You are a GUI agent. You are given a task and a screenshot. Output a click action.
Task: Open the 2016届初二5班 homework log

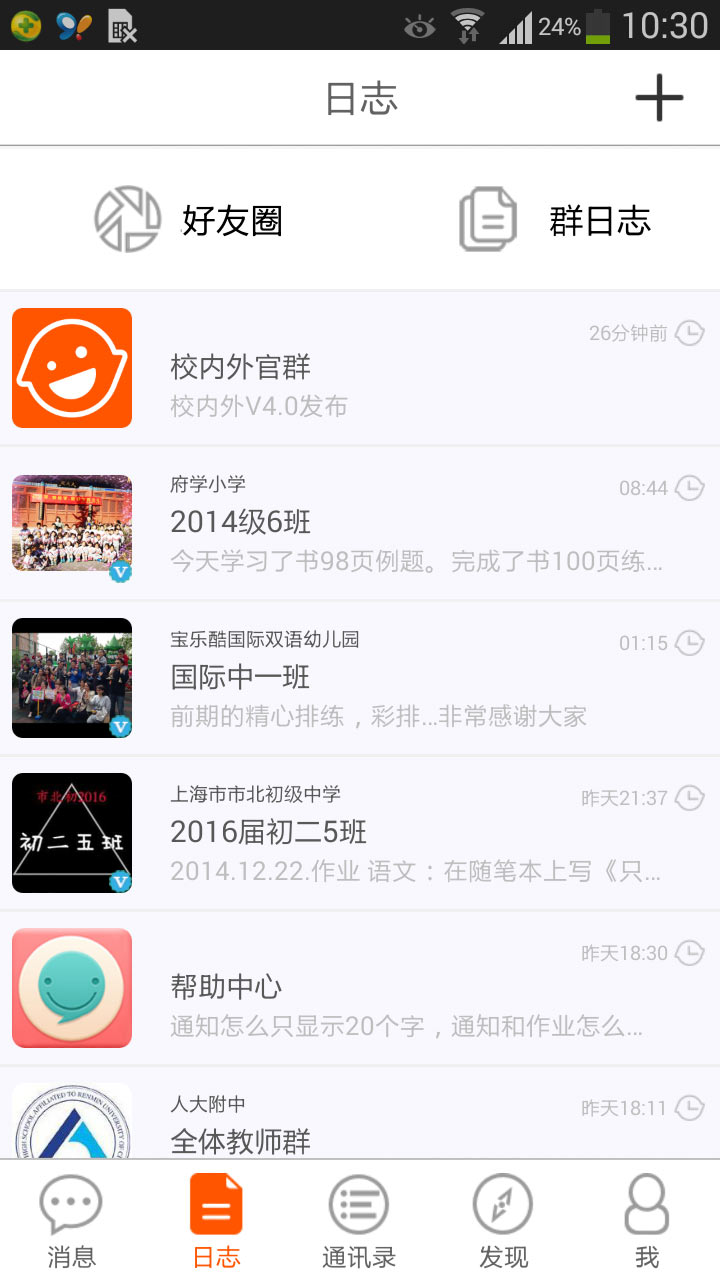pyautogui.click(x=360, y=833)
